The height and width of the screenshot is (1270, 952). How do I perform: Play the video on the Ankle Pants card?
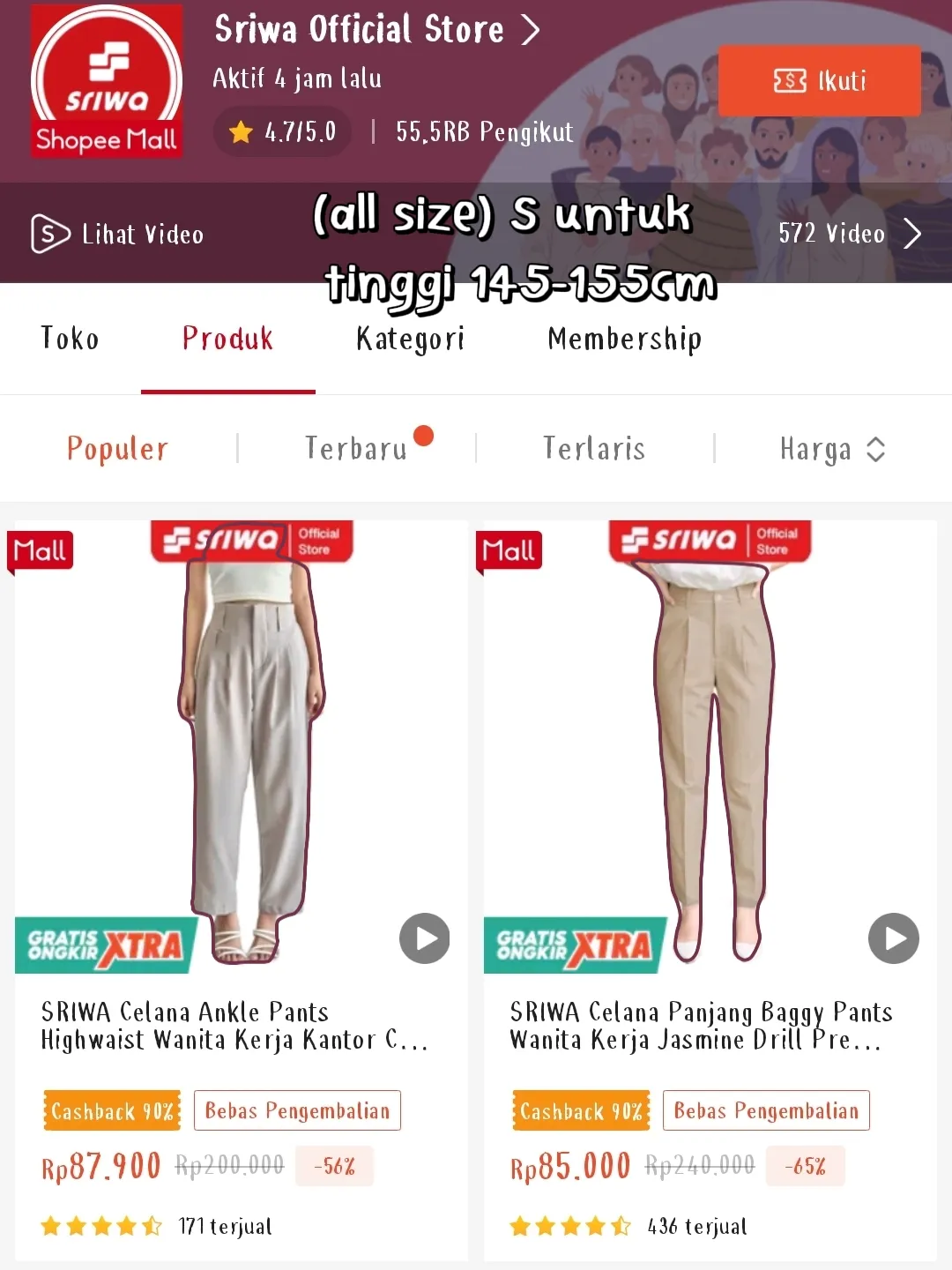pos(424,938)
